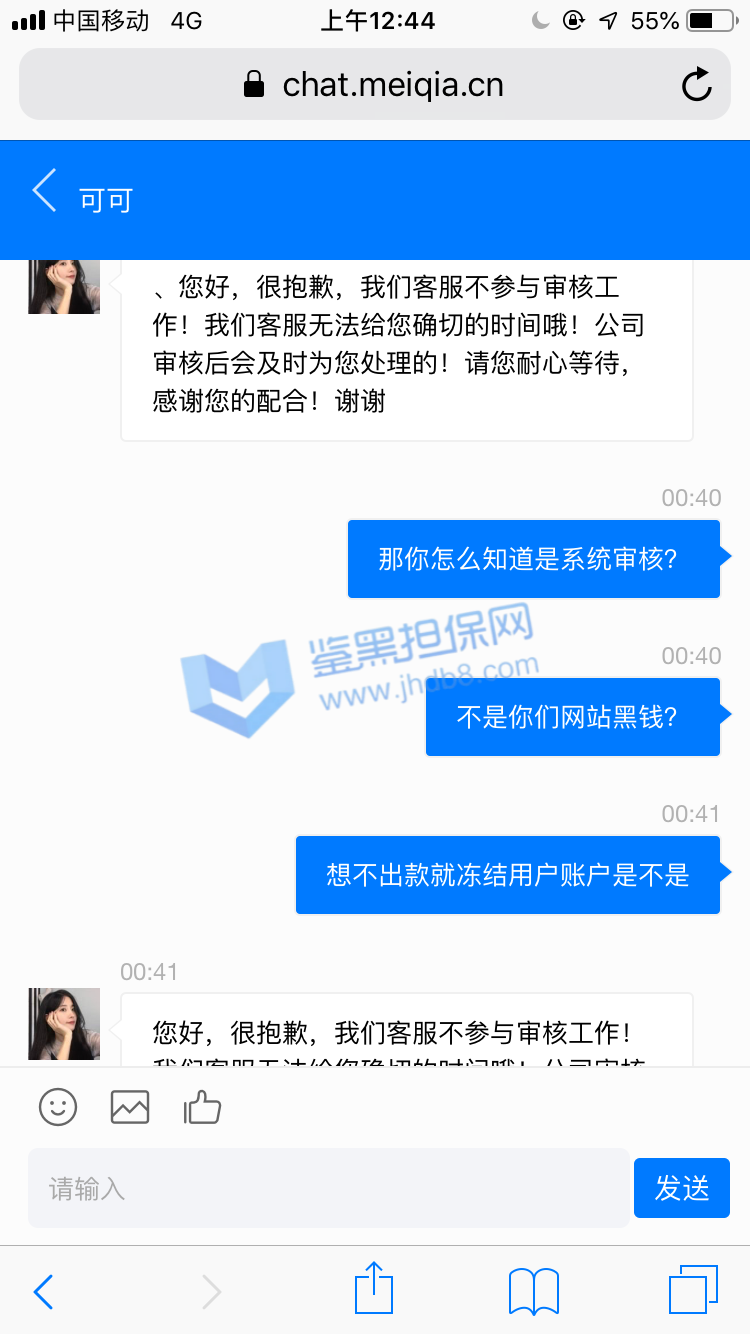Rate the service with thumbs up

[x=202, y=1107]
